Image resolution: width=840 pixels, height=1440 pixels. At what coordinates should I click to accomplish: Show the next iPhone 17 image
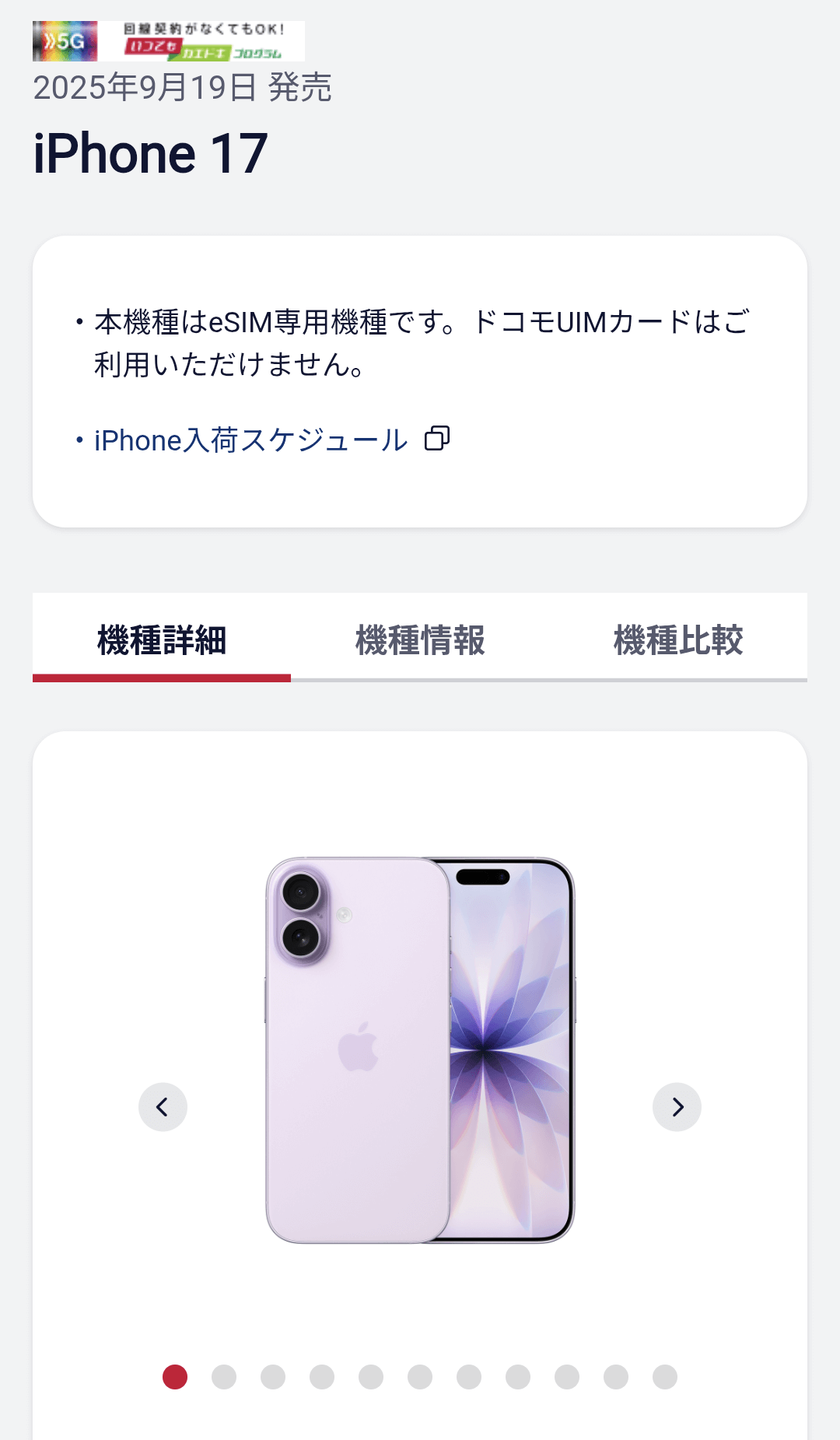click(677, 1106)
